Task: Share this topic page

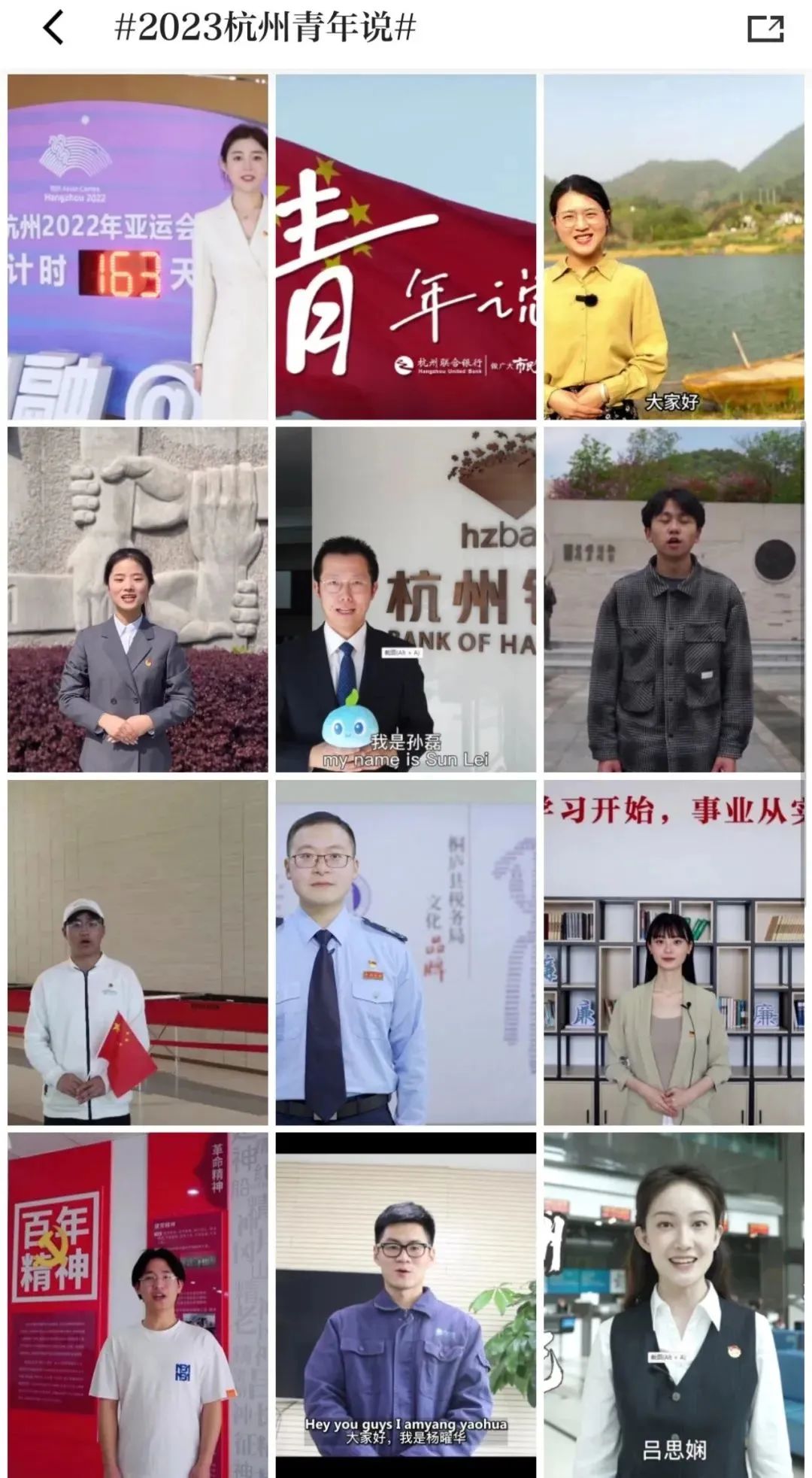Action: click(765, 29)
